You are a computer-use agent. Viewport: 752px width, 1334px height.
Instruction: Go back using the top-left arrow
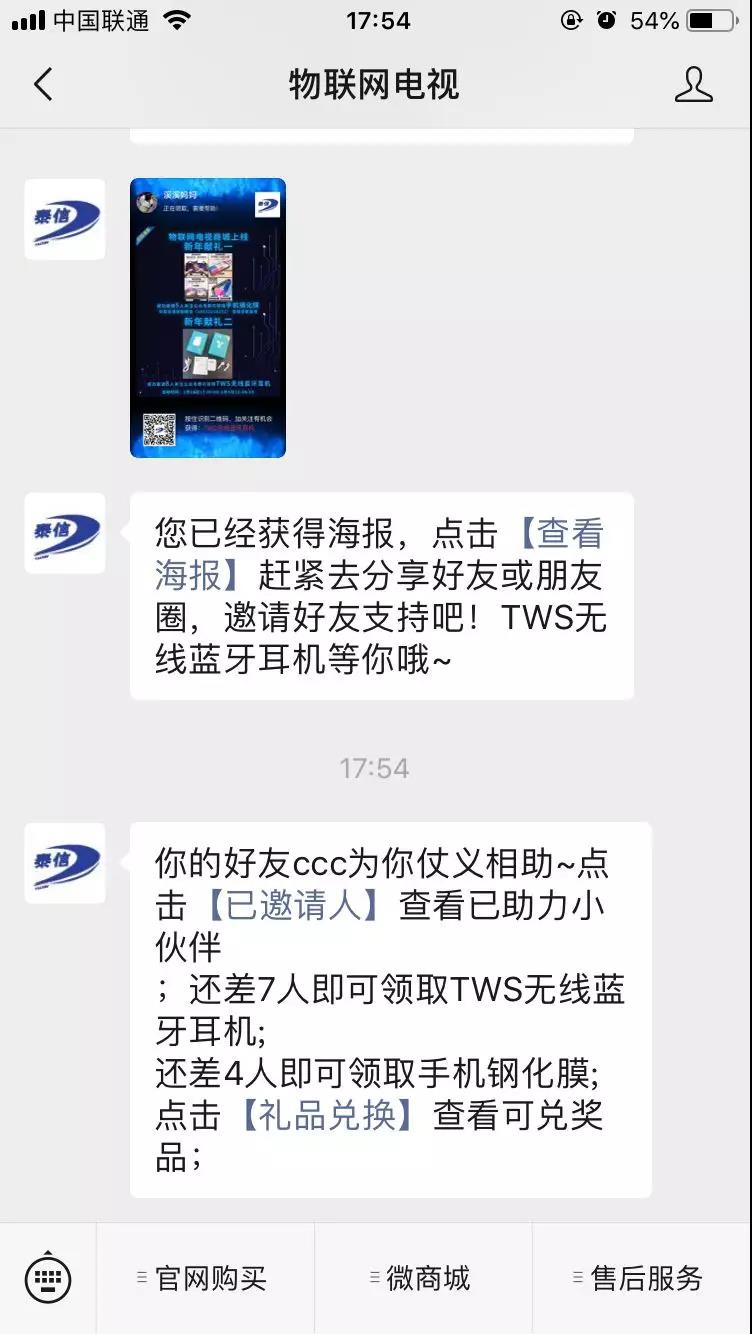coord(43,85)
